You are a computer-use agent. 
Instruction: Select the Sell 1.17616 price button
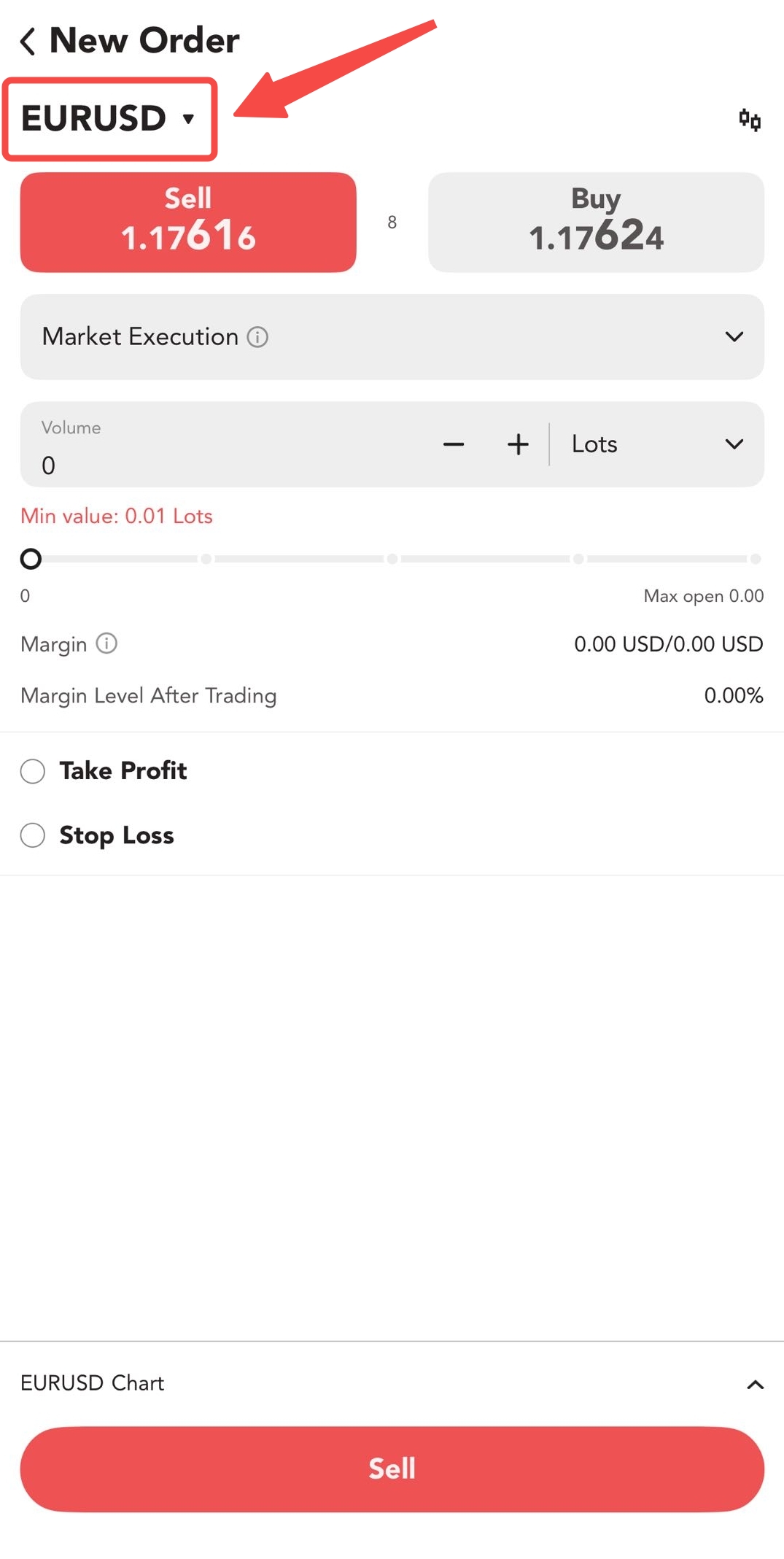point(188,222)
